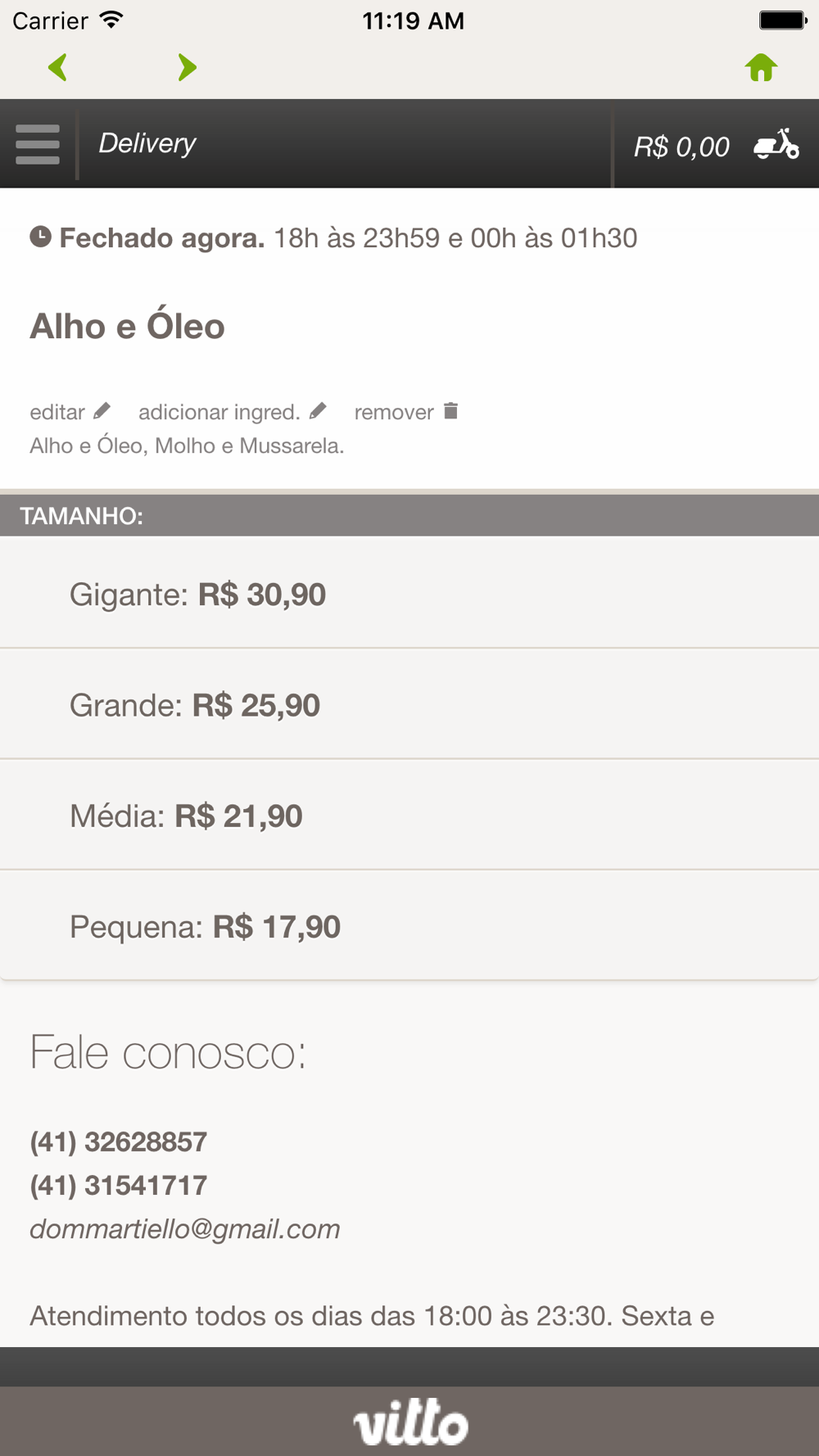Email dommartiello@gmail.com
819x1456 pixels.
[185, 1229]
